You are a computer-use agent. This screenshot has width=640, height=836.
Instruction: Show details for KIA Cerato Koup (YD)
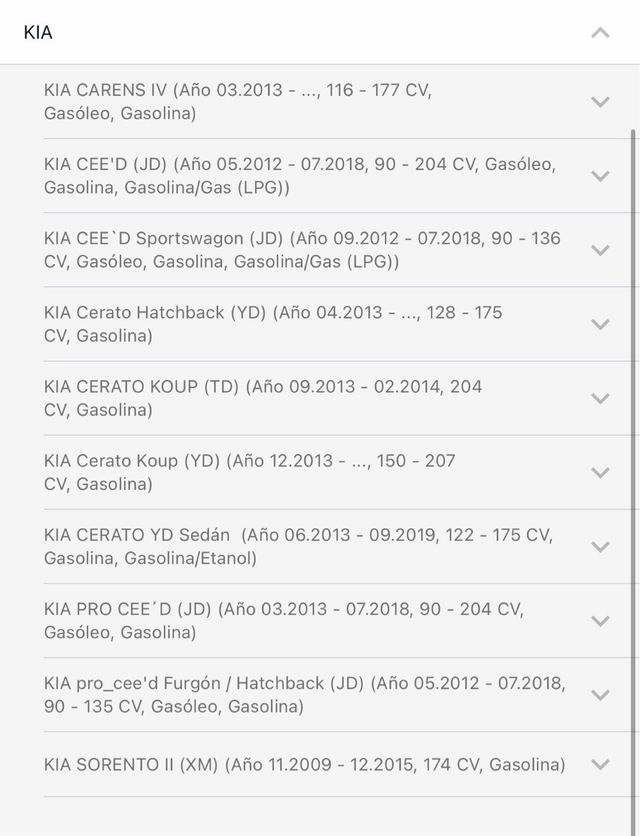pyautogui.click(x=600, y=471)
